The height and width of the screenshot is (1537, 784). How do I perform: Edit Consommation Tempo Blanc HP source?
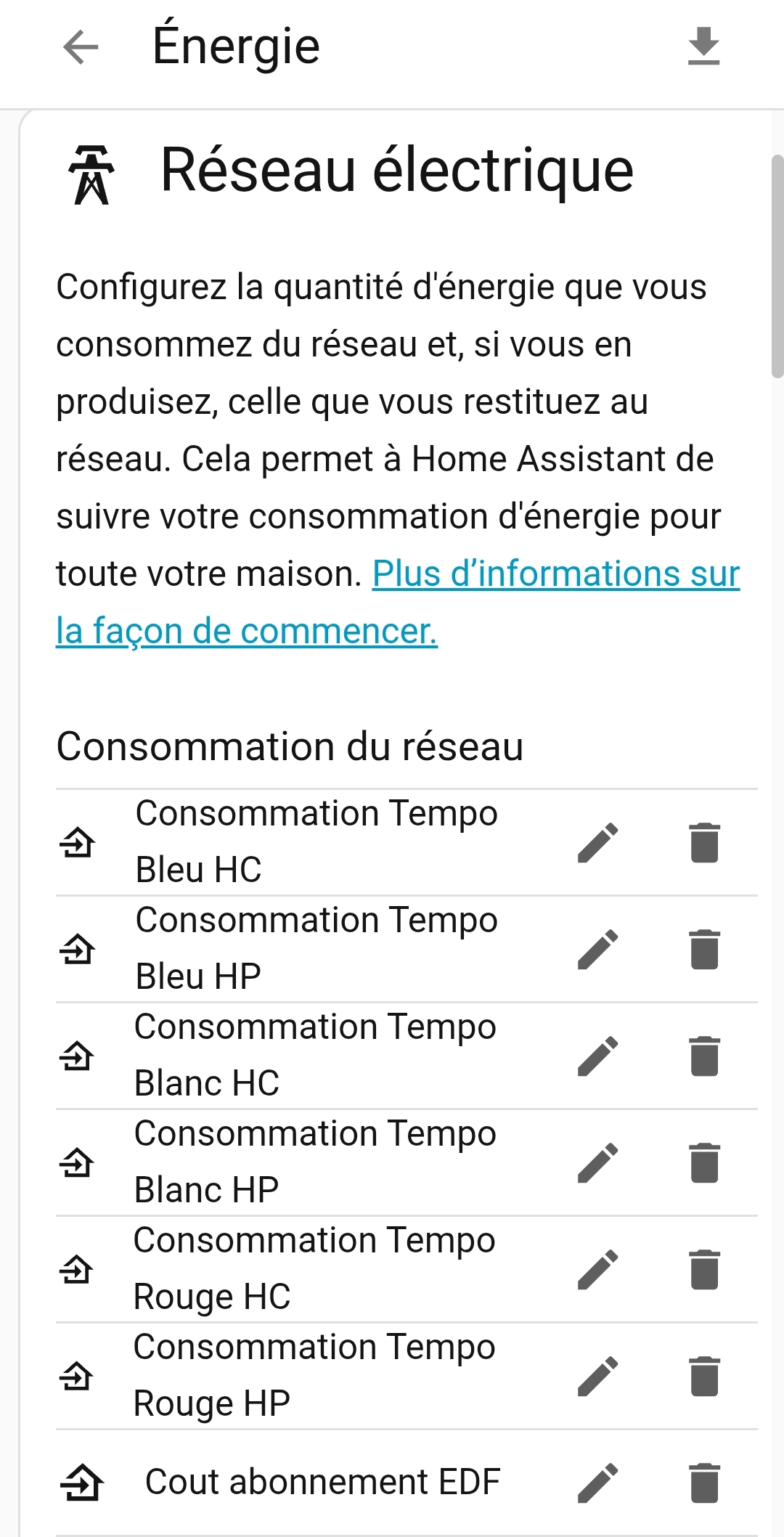pyautogui.click(x=598, y=1163)
